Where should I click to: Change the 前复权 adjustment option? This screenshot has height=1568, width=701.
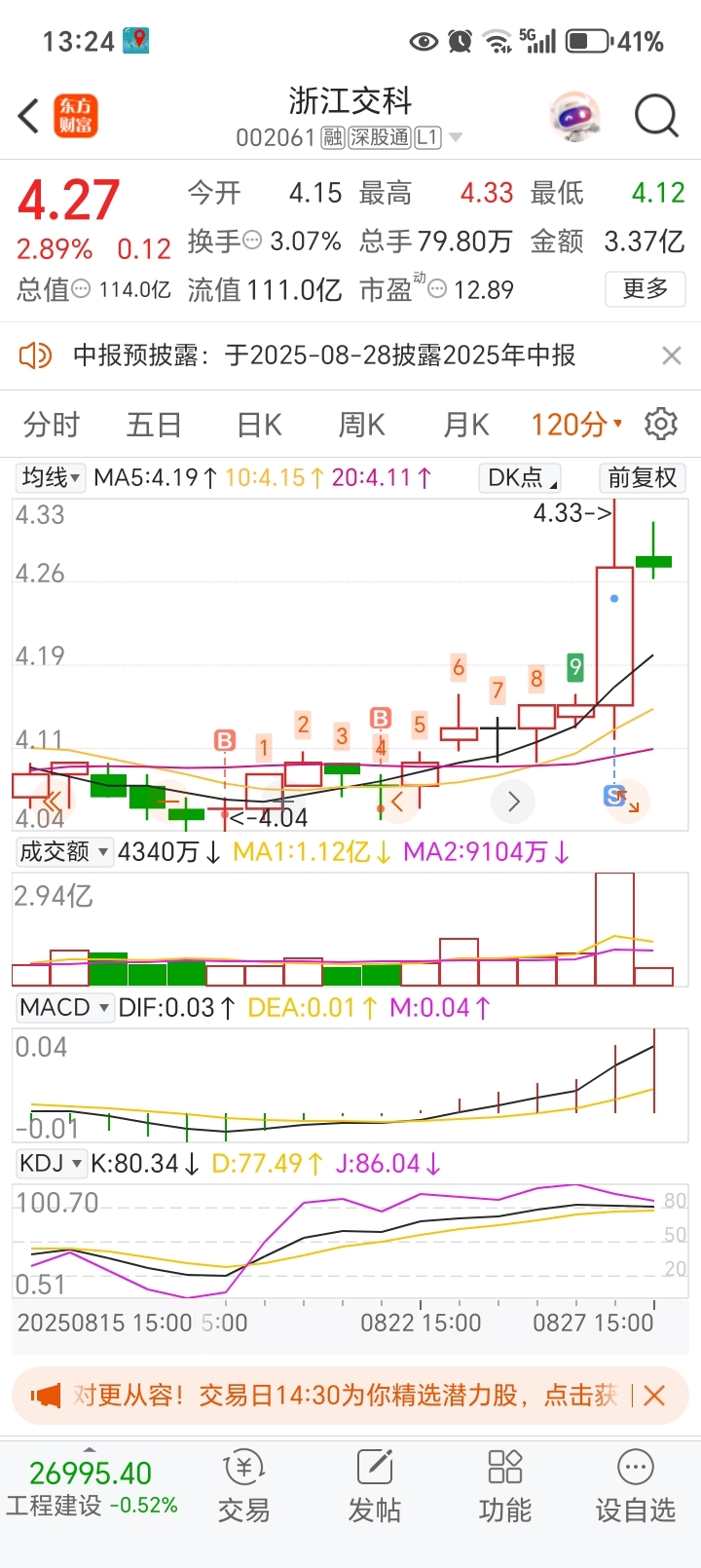[x=642, y=477]
